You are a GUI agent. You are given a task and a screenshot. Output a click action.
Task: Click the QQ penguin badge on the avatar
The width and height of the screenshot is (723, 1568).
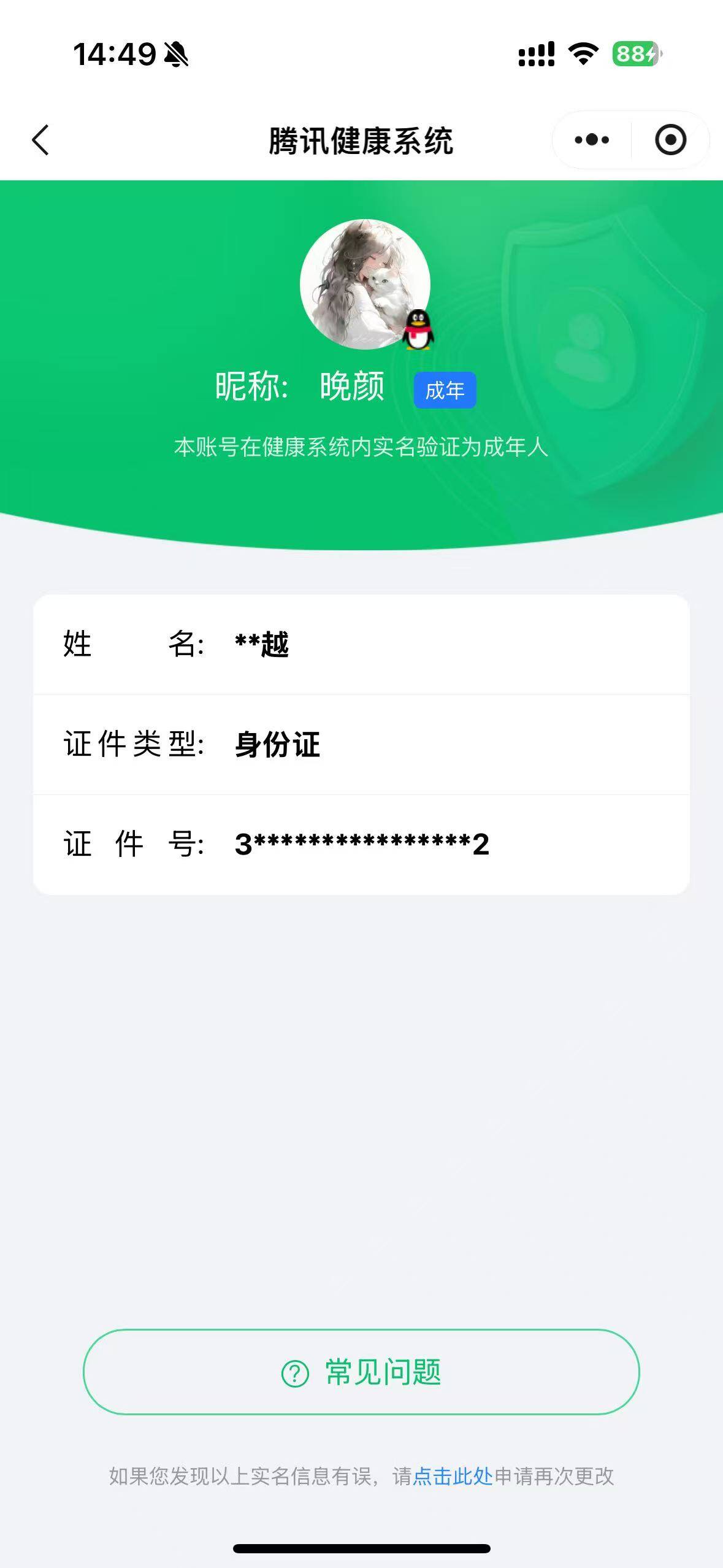(419, 329)
